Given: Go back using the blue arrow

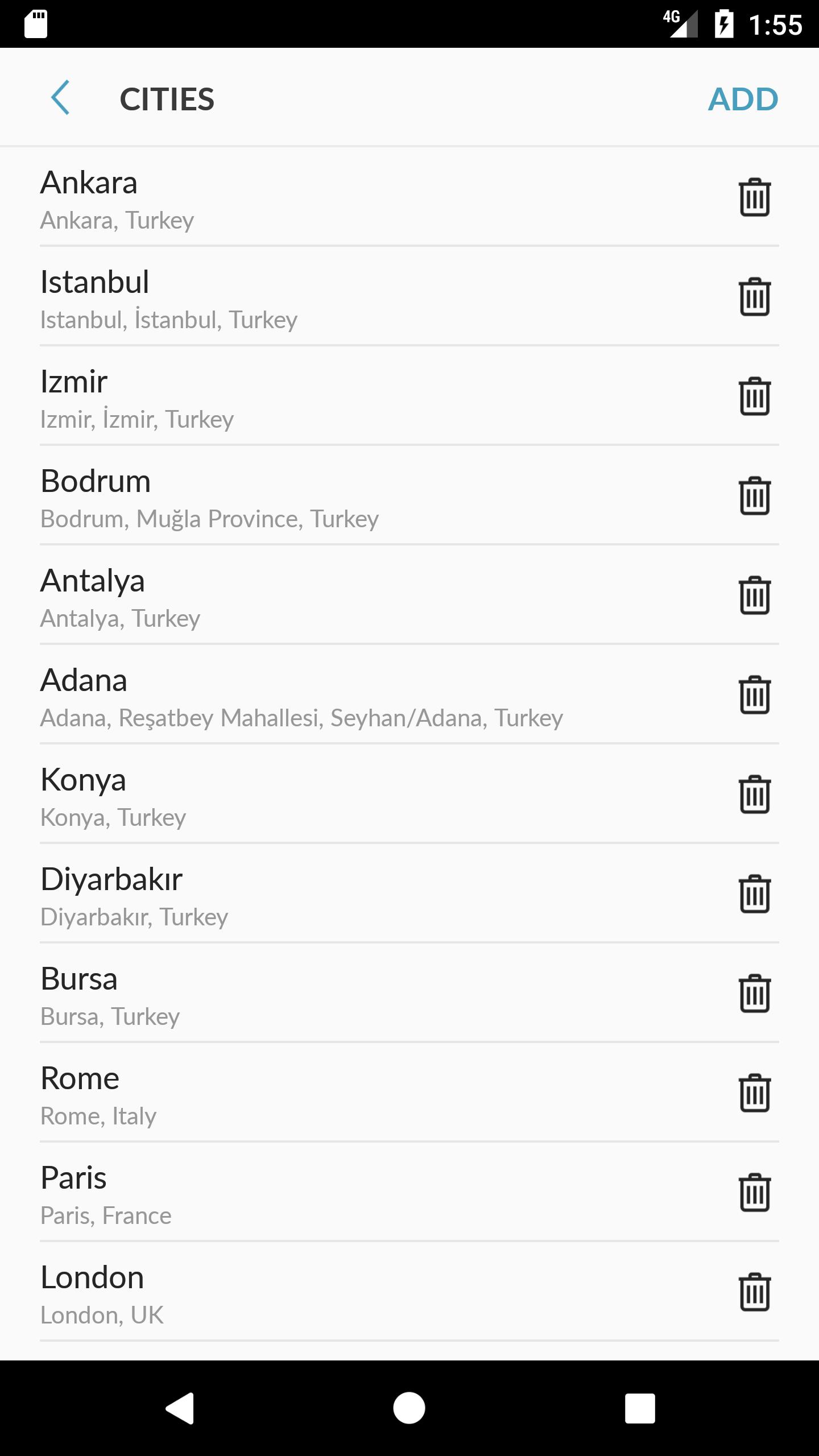Looking at the screenshot, I should (60, 98).
